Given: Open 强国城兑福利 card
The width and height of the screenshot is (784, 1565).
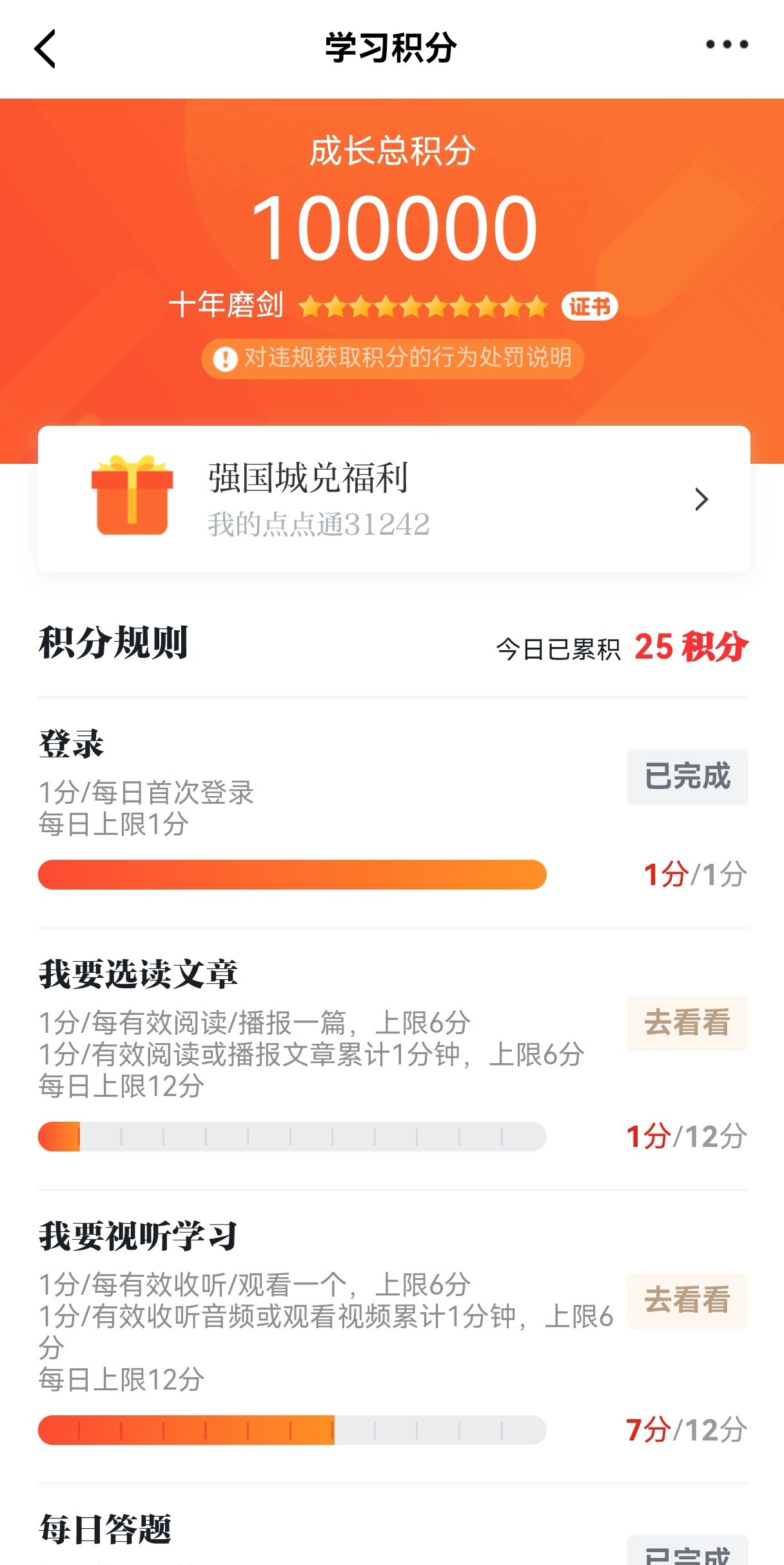Looking at the screenshot, I should coord(394,499).
